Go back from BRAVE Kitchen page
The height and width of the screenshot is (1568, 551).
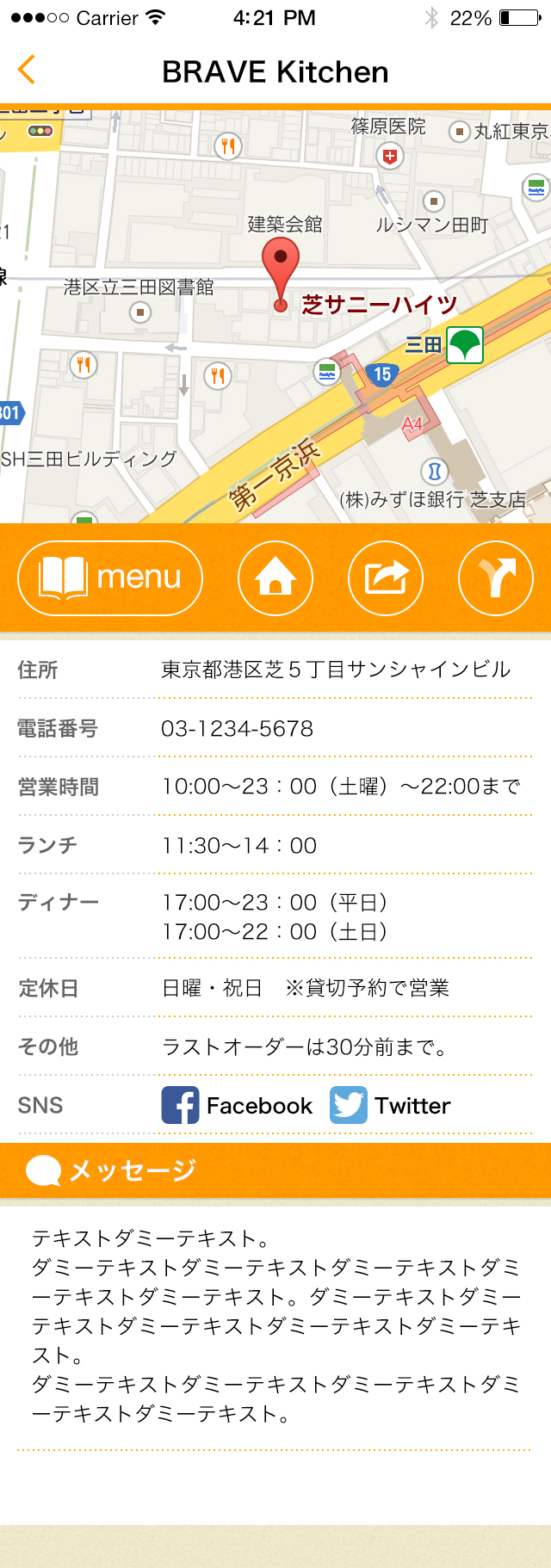(27, 70)
